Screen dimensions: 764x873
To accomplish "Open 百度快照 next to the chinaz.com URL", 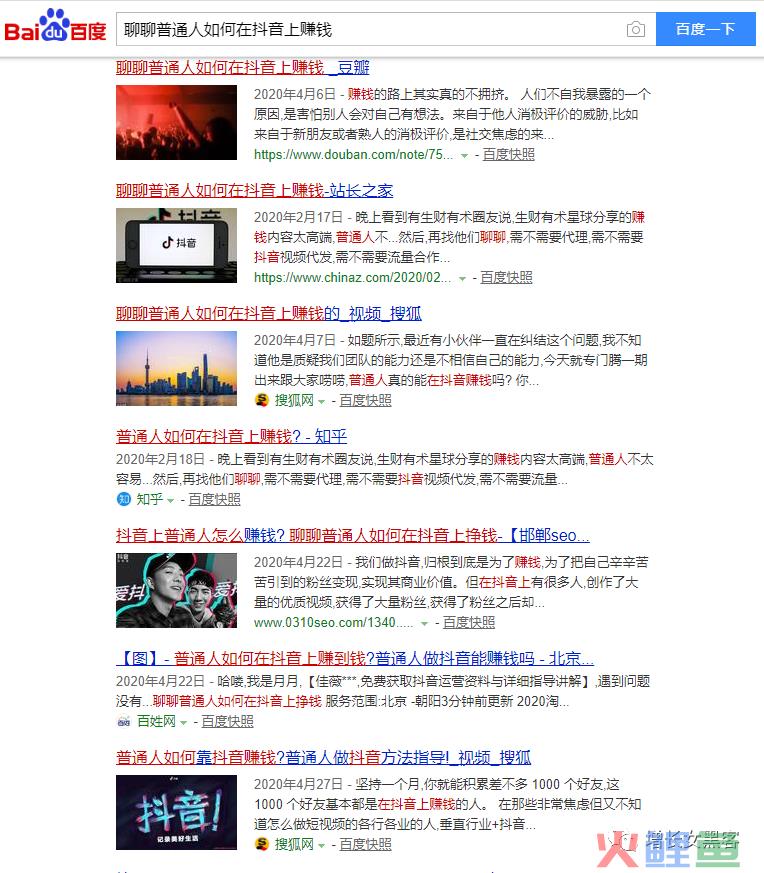I will 506,278.
